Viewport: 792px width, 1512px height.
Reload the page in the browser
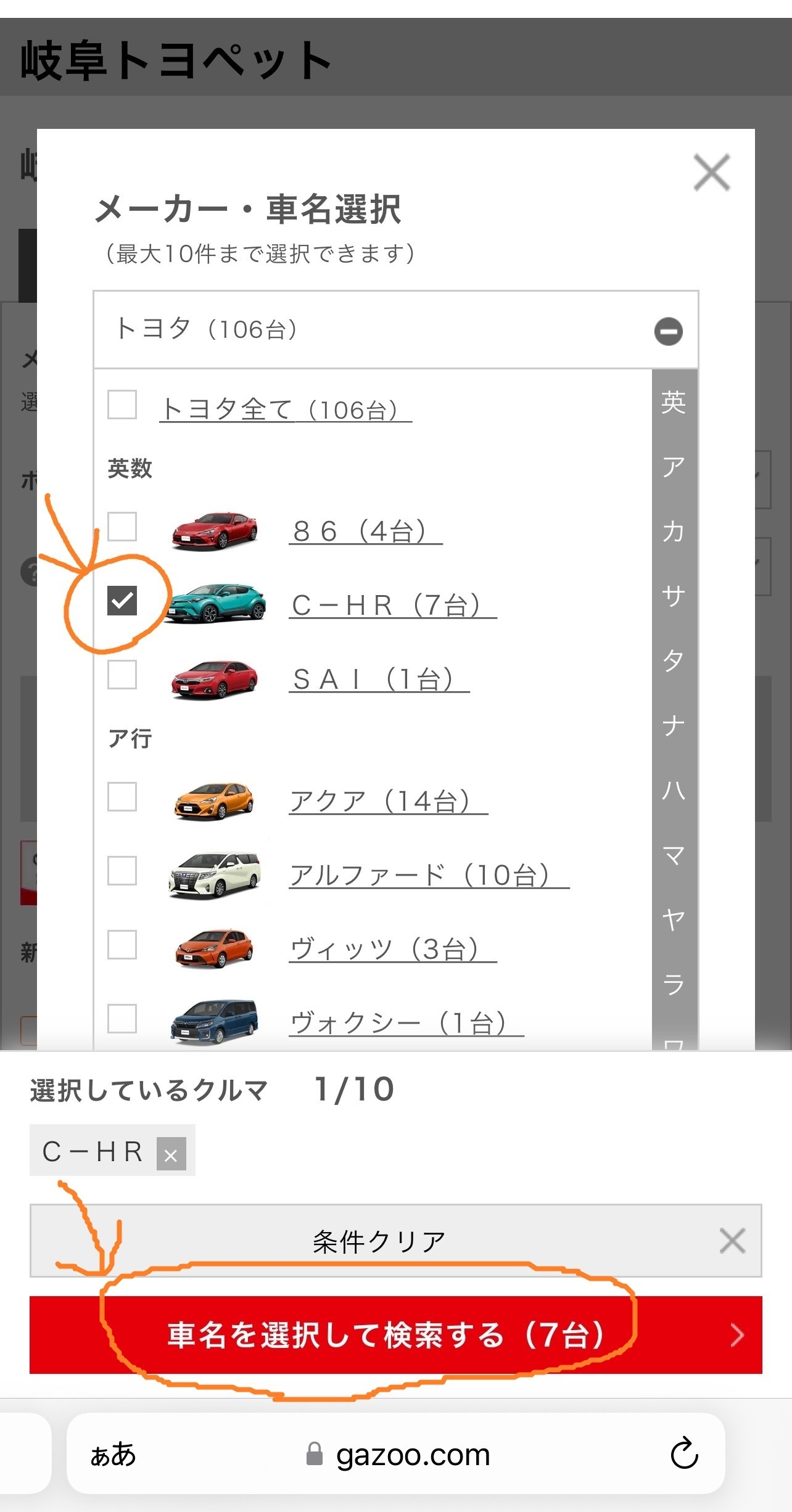click(x=684, y=1454)
